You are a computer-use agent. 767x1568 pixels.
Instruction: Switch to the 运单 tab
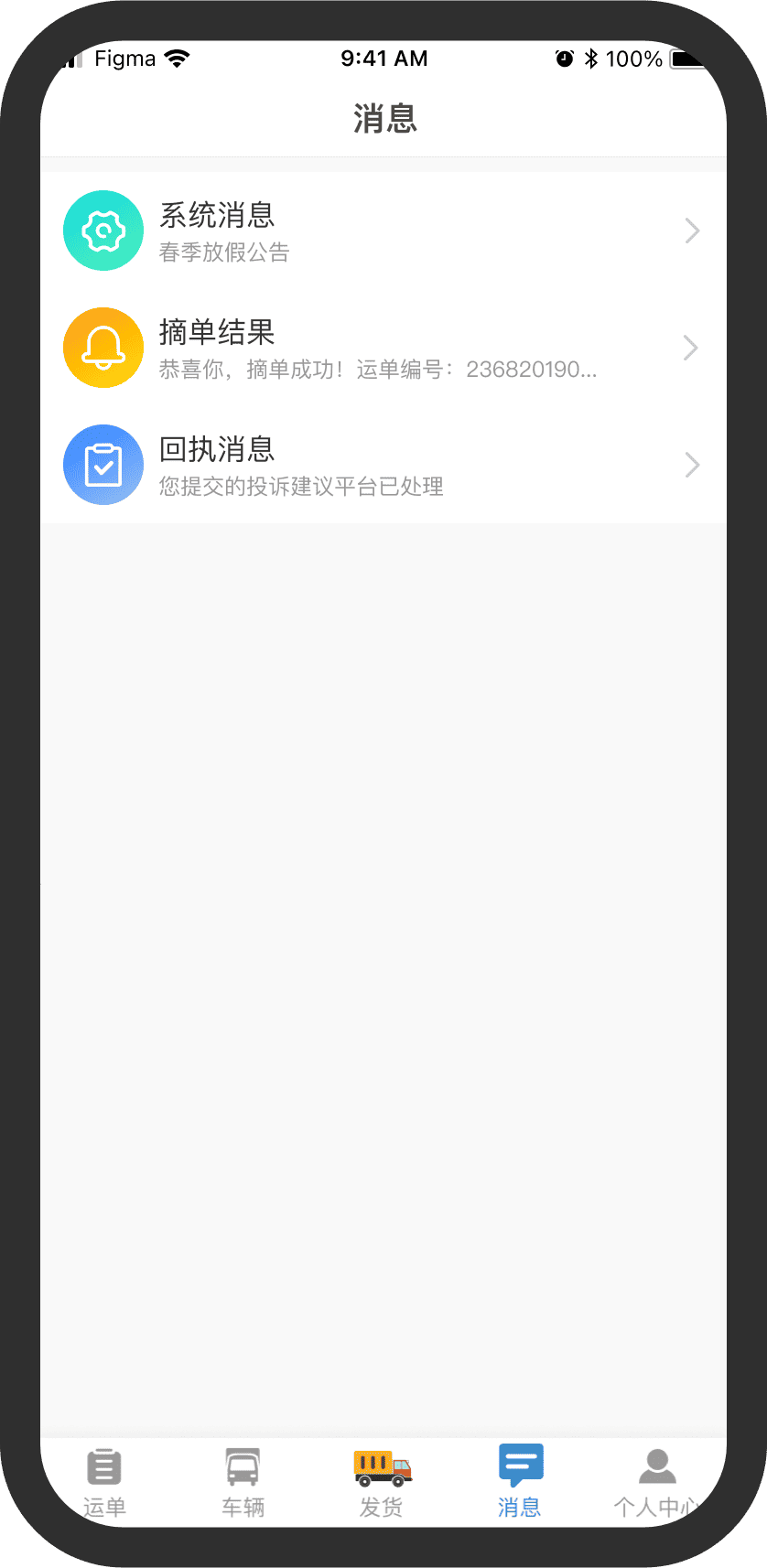104,1482
